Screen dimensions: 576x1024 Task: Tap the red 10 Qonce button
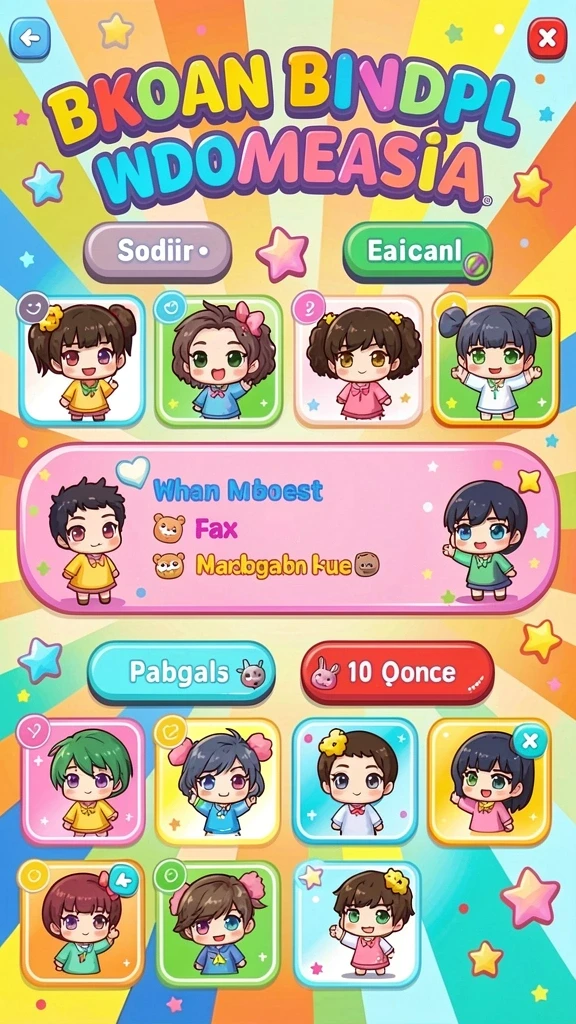coord(397,673)
